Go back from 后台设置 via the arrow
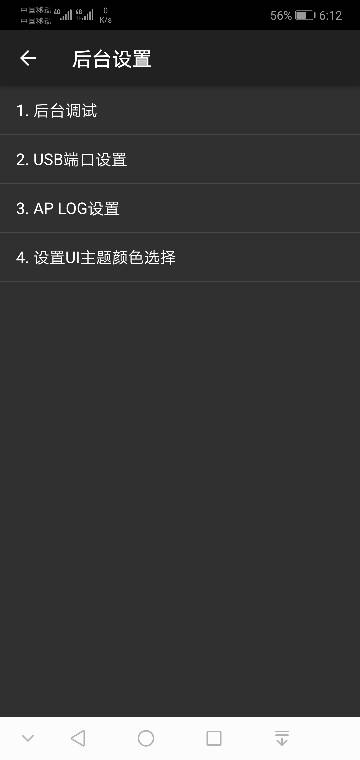This screenshot has height=760, width=360. (x=28, y=58)
